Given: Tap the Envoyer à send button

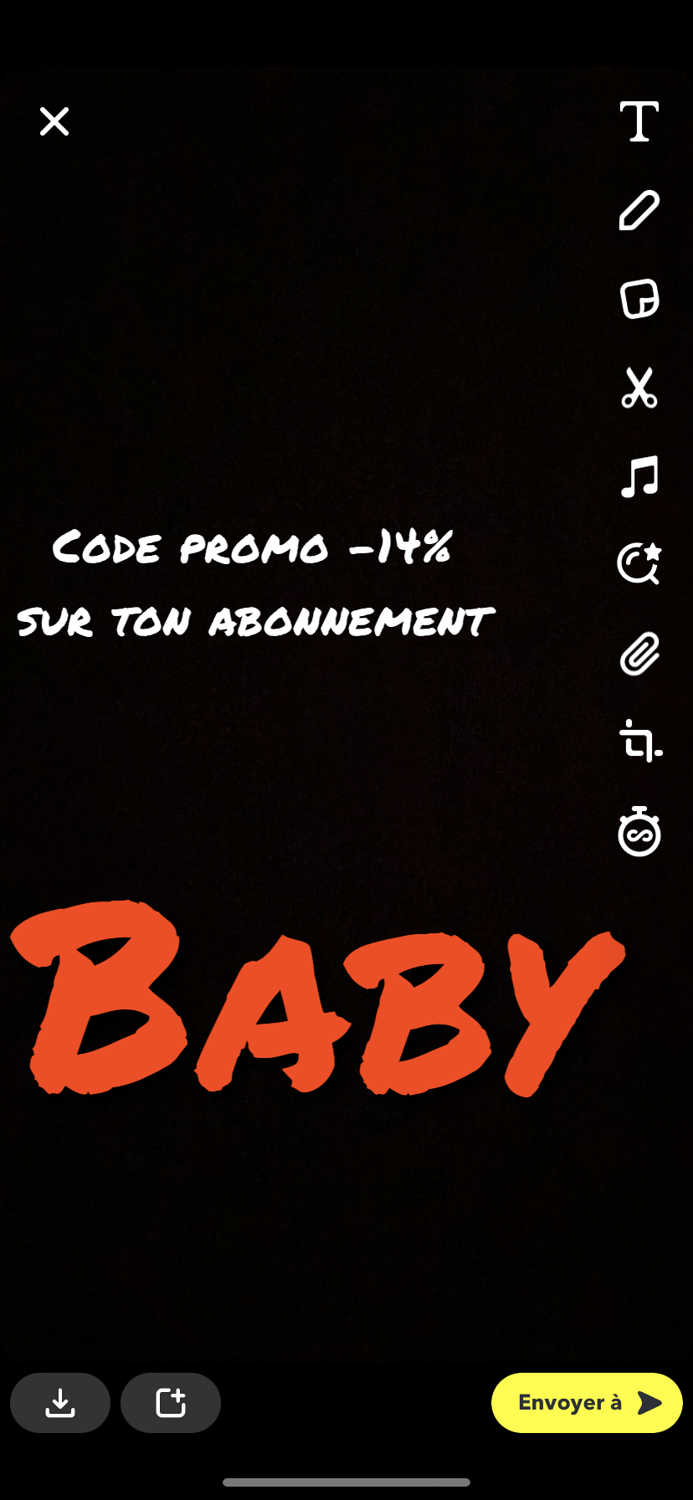Looking at the screenshot, I should click(587, 1403).
